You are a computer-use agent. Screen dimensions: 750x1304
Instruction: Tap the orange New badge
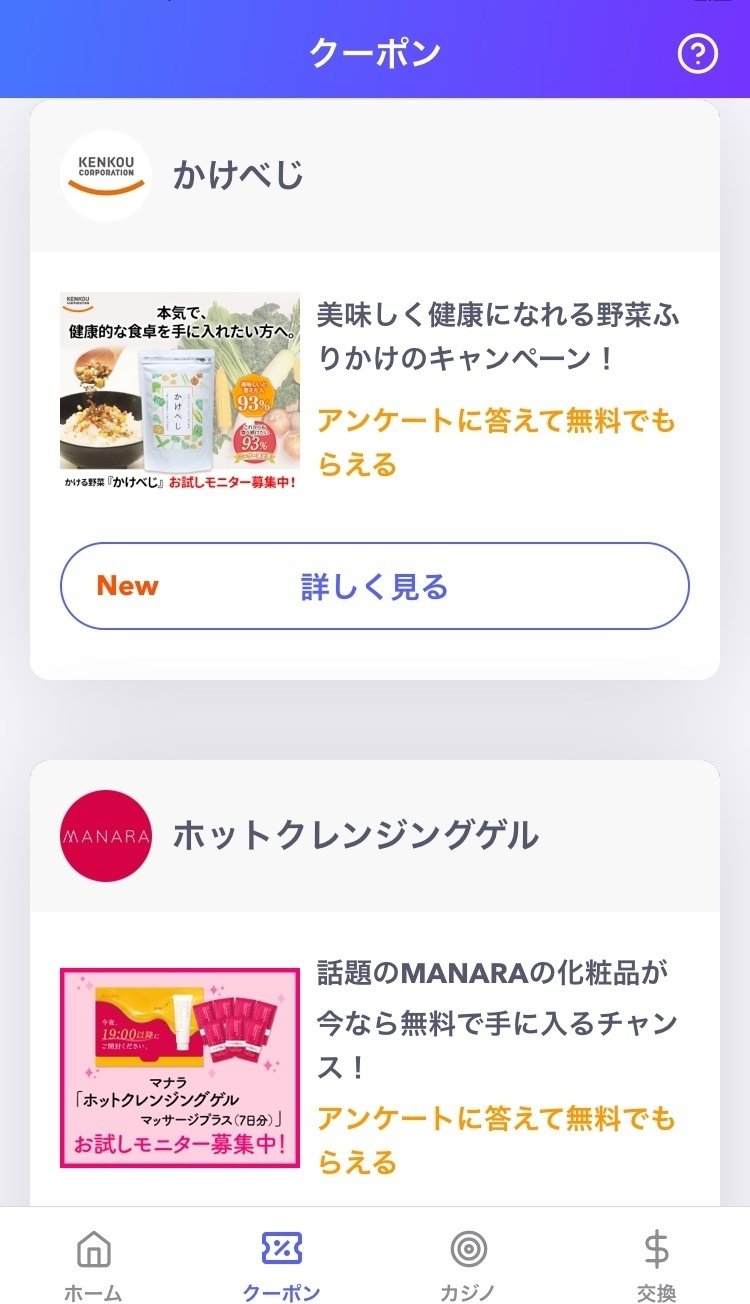(126, 585)
